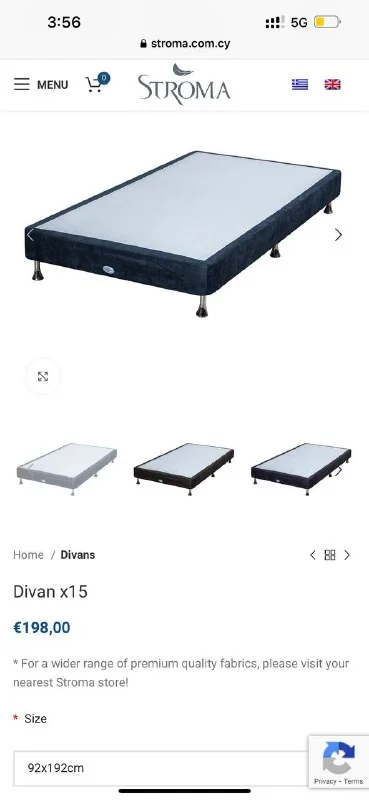Go to the next product
The height and width of the screenshot is (800, 369).
tap(347, 555)
